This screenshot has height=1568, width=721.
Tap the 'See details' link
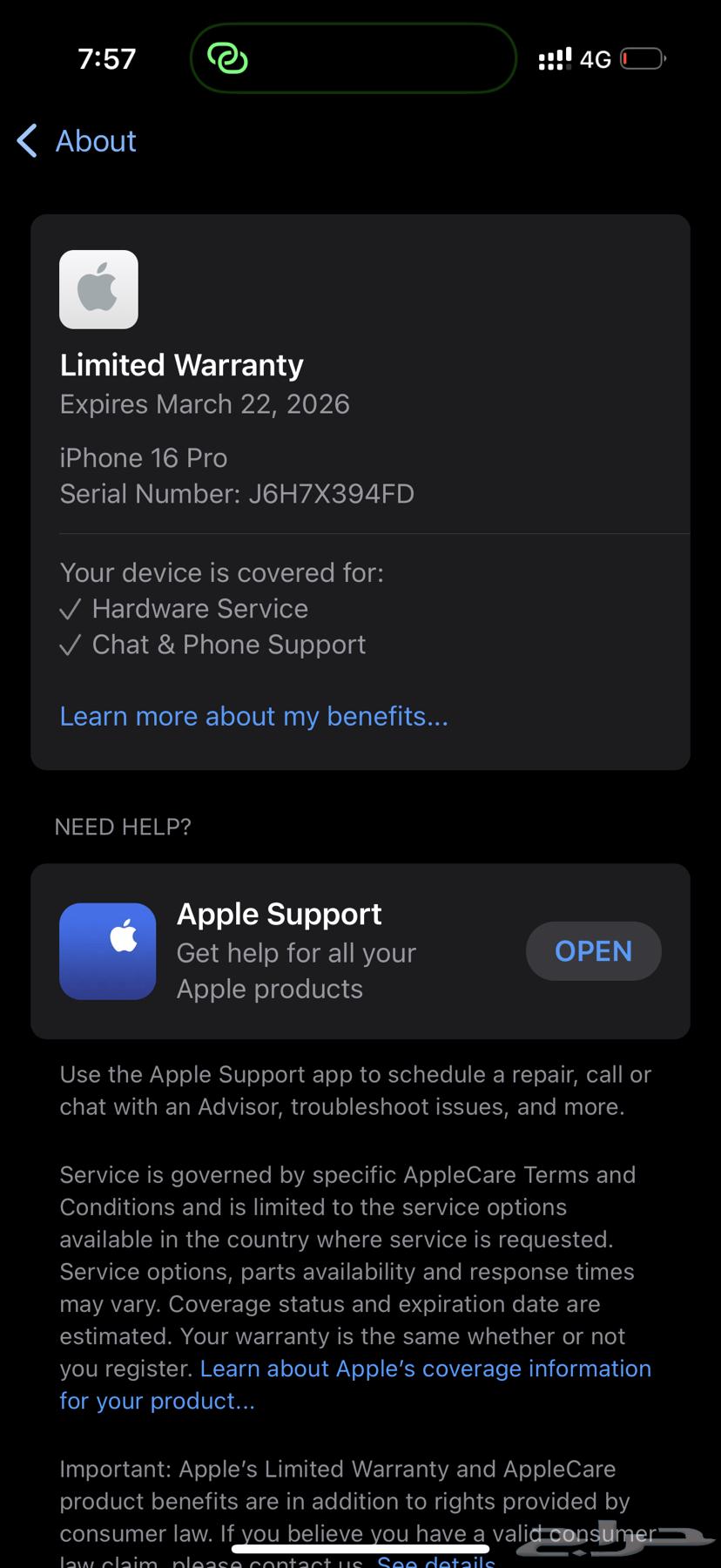(435, 1561)
